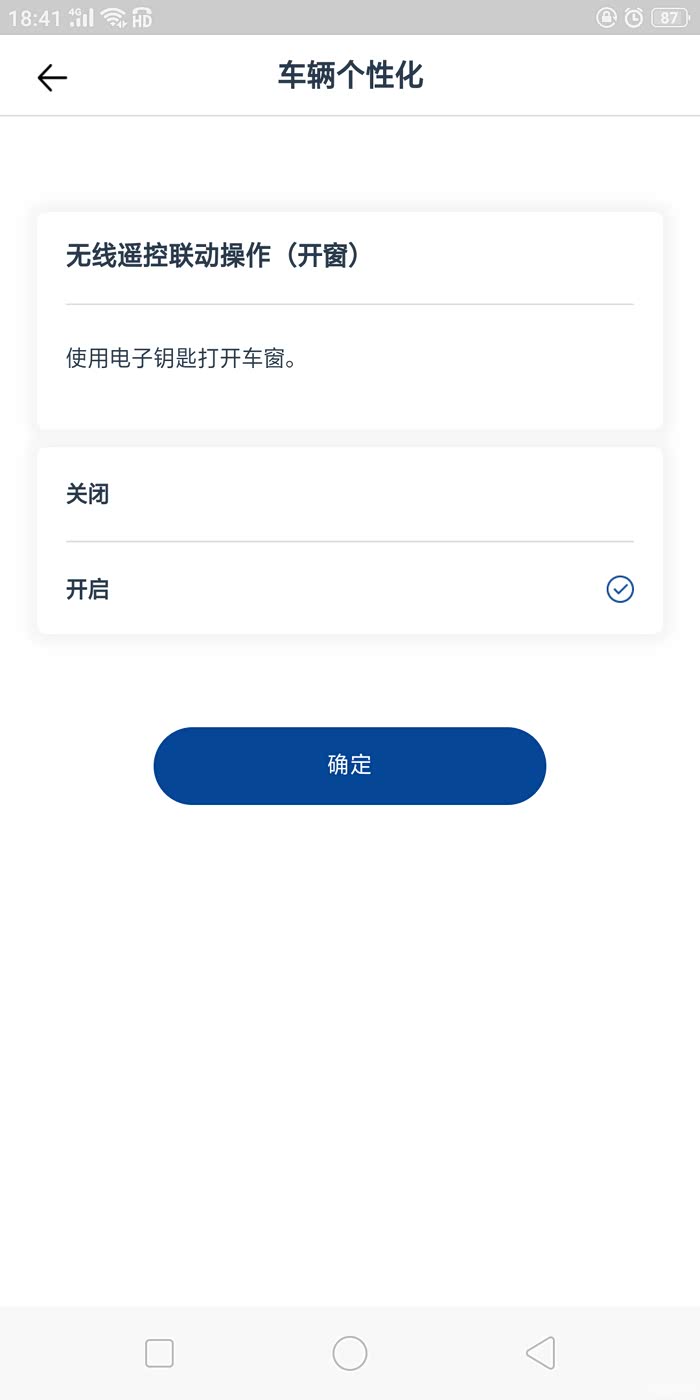Confirm with the 确定 button
Image resolution: width=700 pixels, height=1400 pixels.
click(x=350, y=766)
